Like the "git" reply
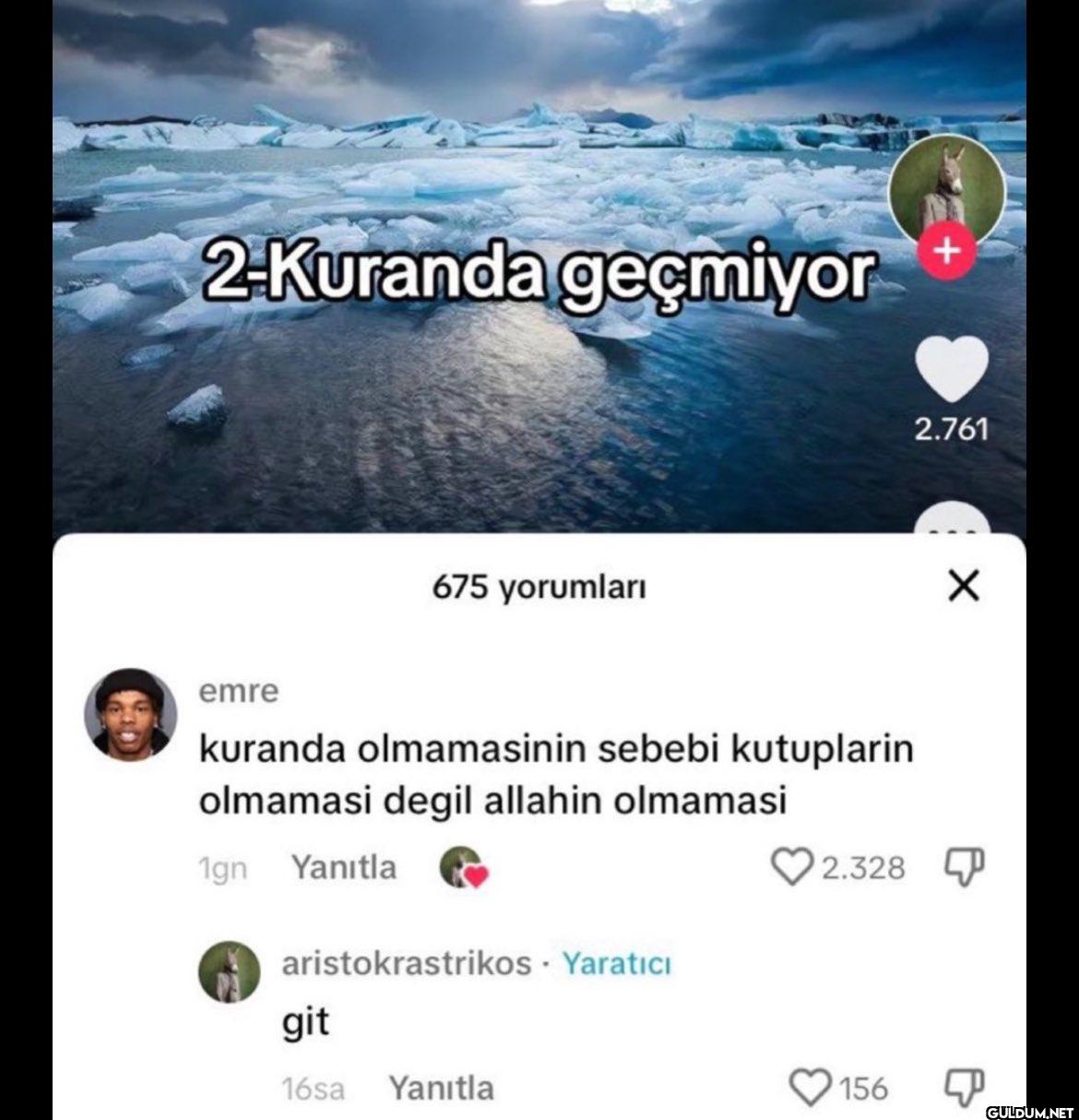 tap(812, 1088)
